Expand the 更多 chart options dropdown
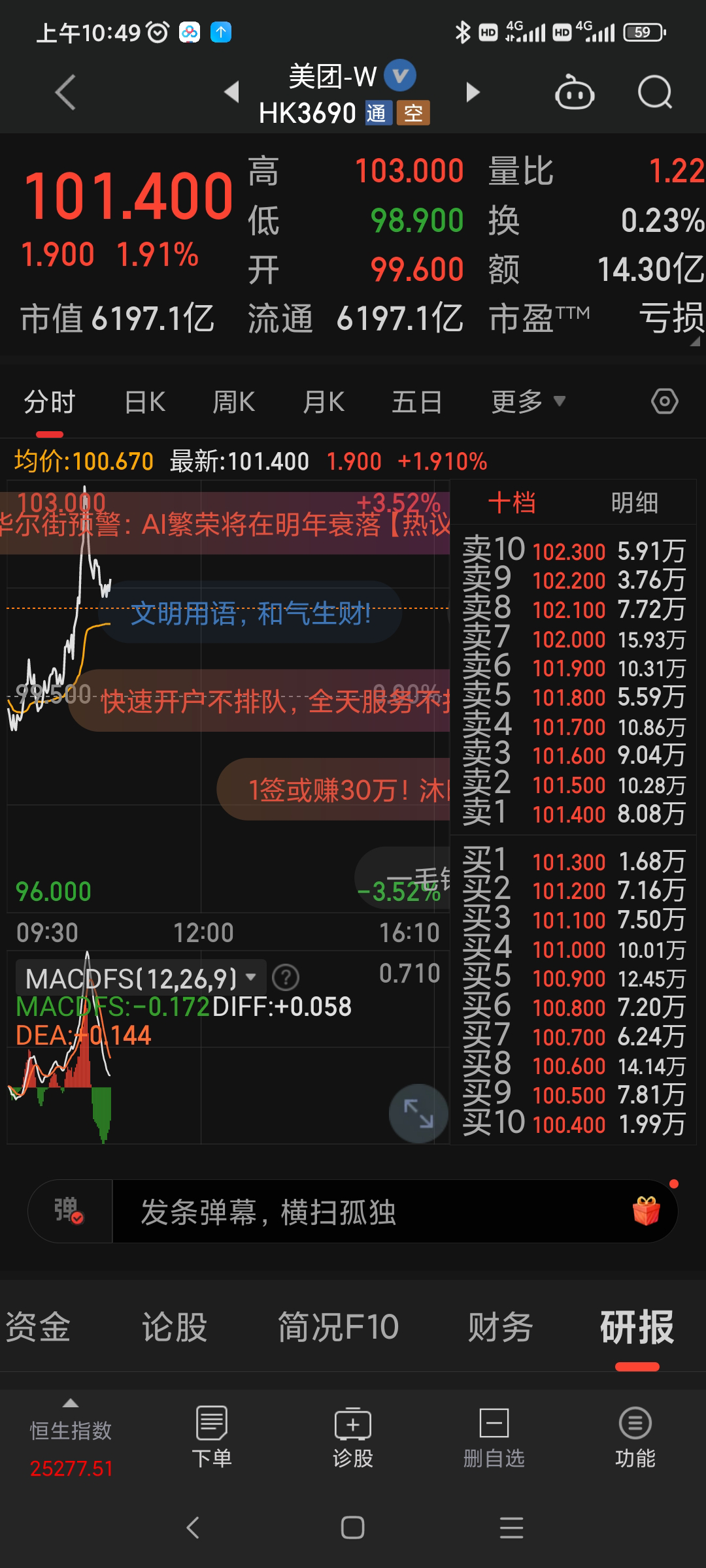 [x=528, y=402]
